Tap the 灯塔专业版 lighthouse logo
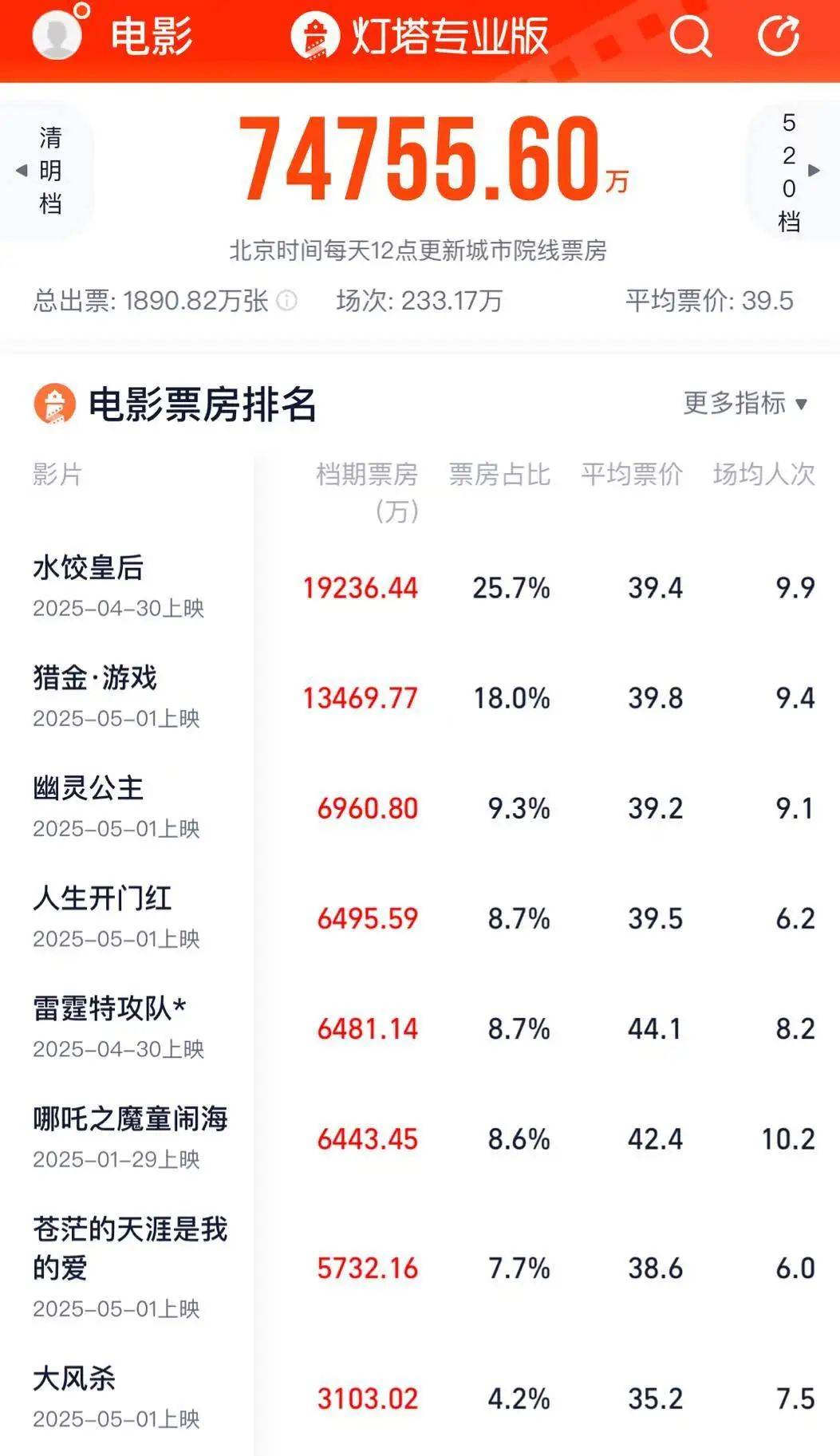 click(316, 35)
